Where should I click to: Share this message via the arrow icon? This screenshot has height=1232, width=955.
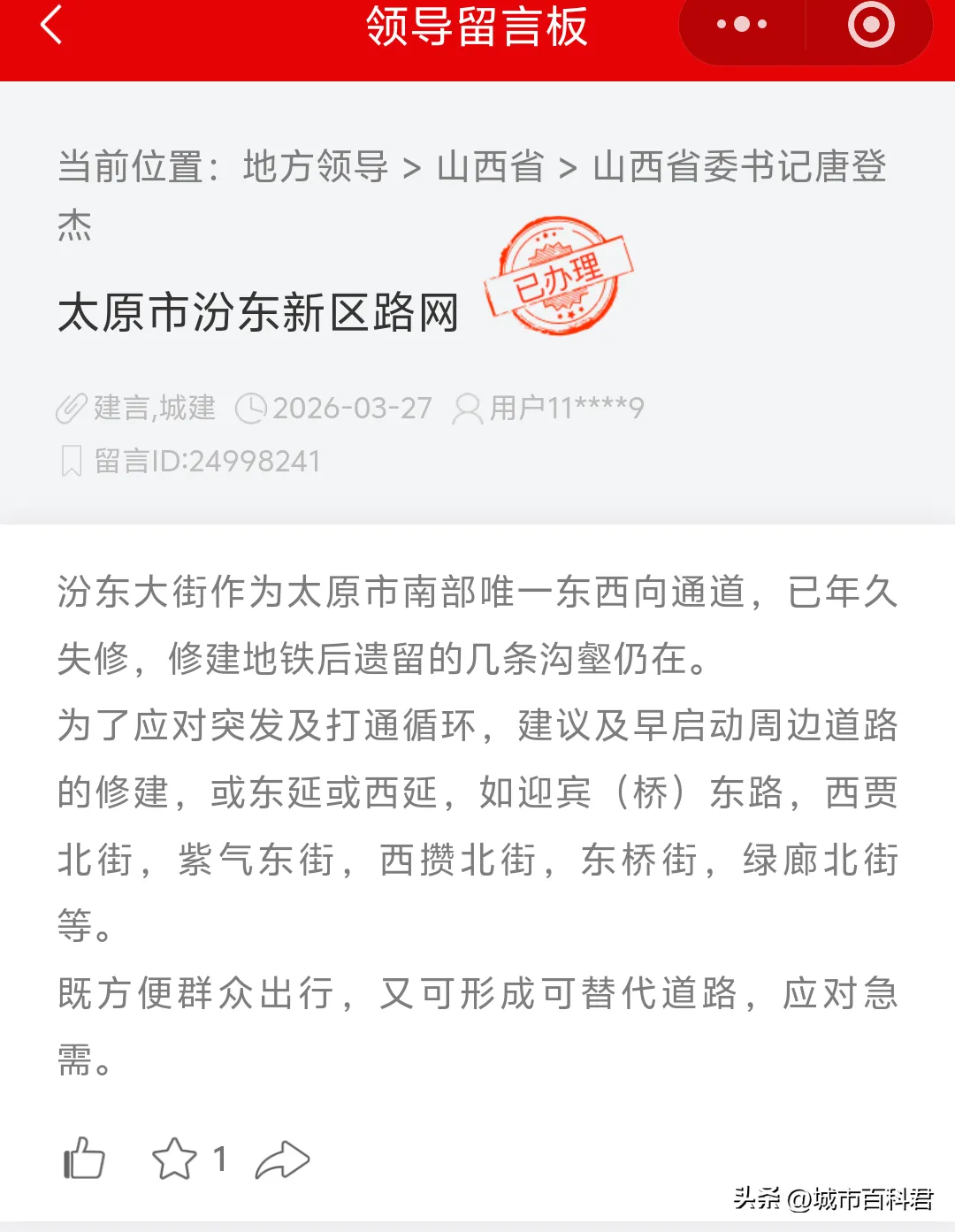tap(282, 1159)
